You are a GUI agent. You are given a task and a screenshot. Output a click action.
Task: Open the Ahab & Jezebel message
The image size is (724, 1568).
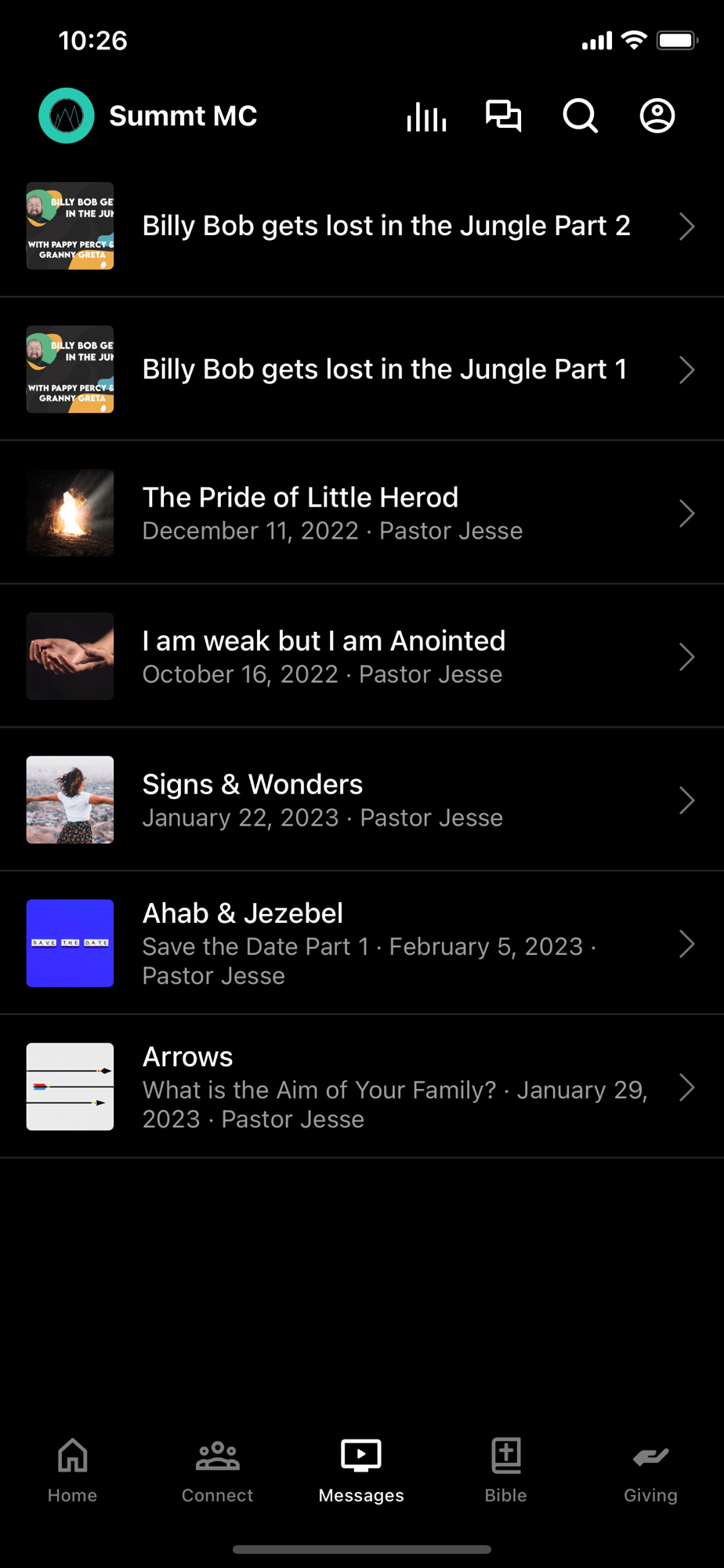362,943
